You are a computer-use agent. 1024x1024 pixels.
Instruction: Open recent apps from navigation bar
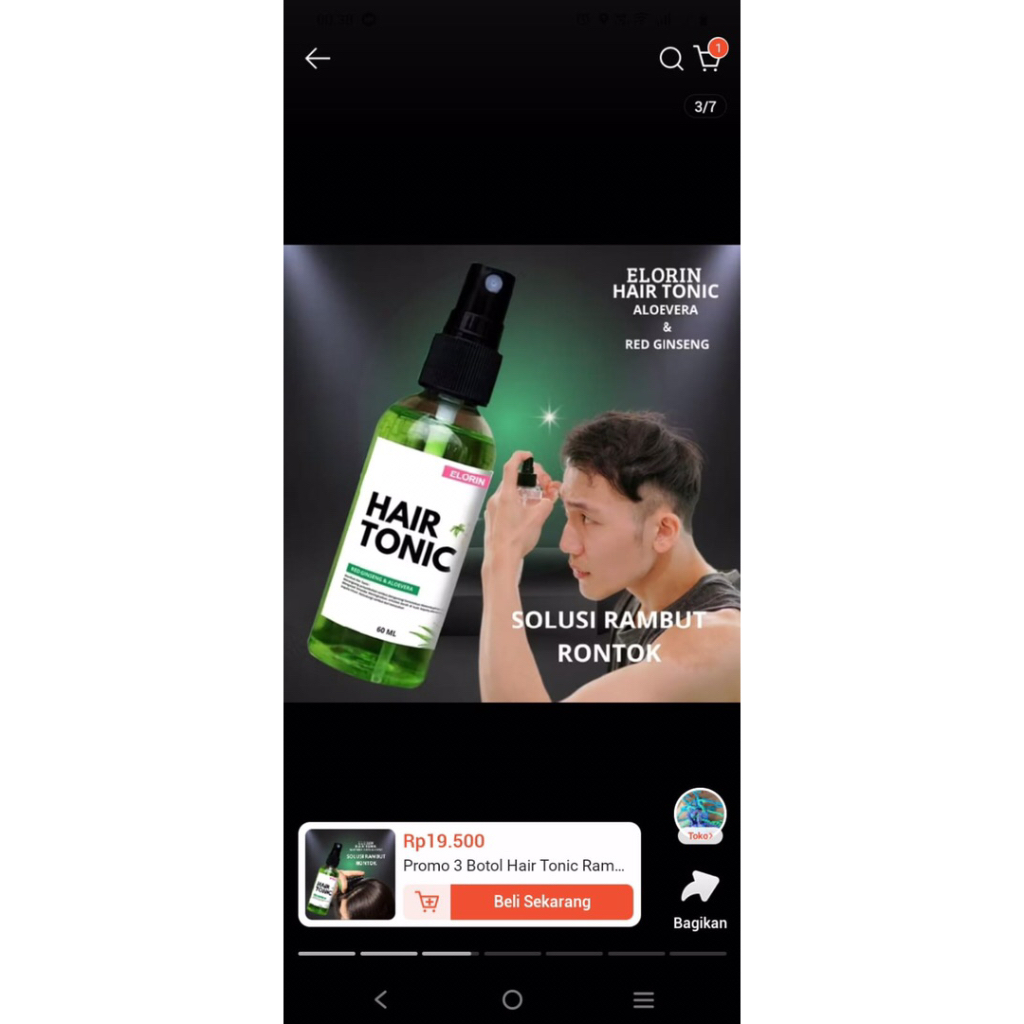[x=644, y=999]
